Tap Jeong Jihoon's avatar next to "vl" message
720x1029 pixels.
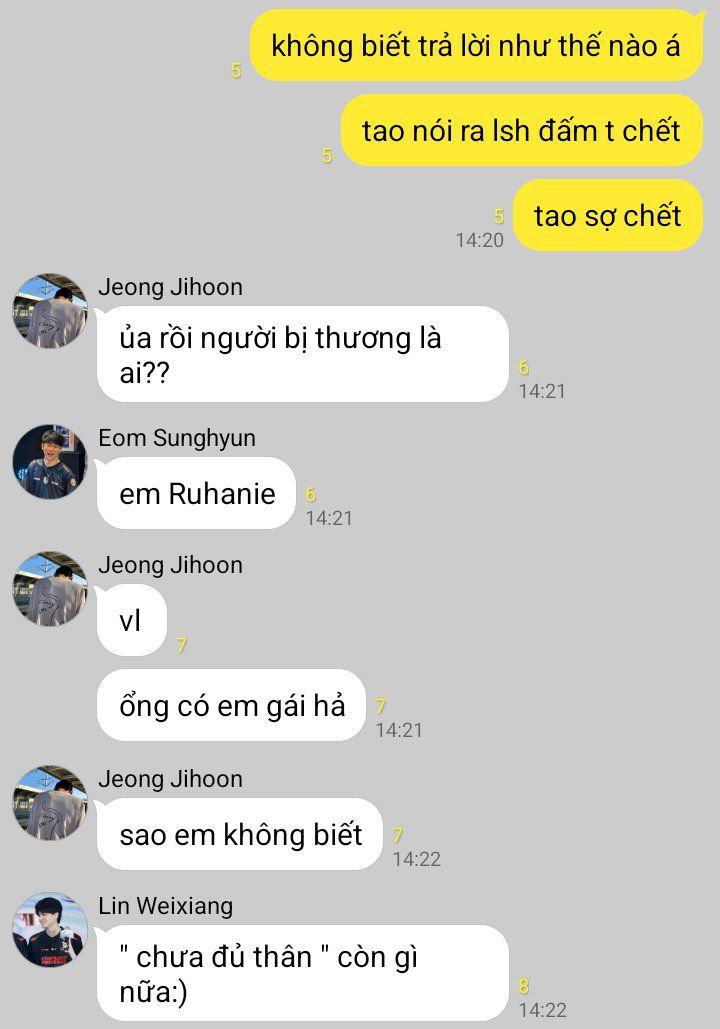(50, 588)
